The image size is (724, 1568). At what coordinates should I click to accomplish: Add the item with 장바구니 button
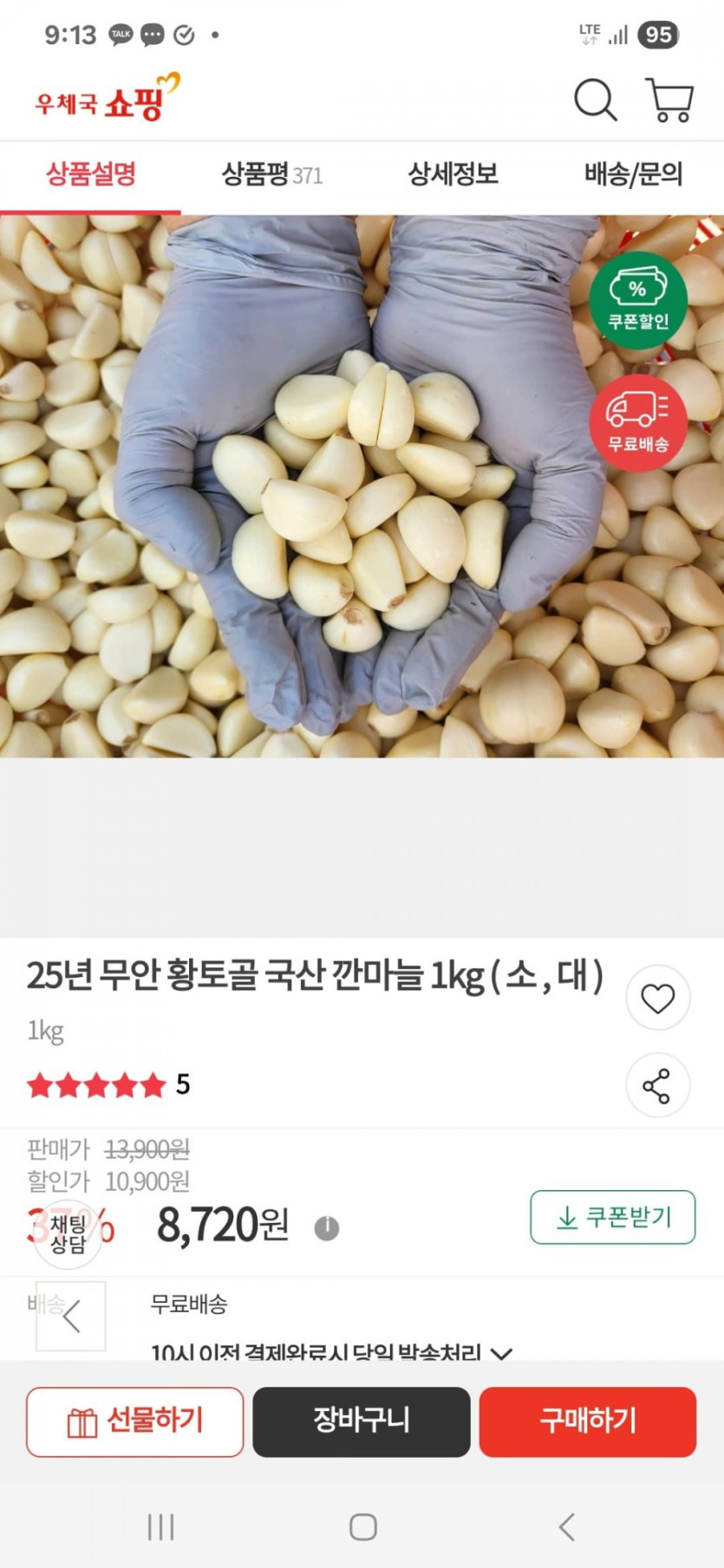click(x=361, y=1422)
